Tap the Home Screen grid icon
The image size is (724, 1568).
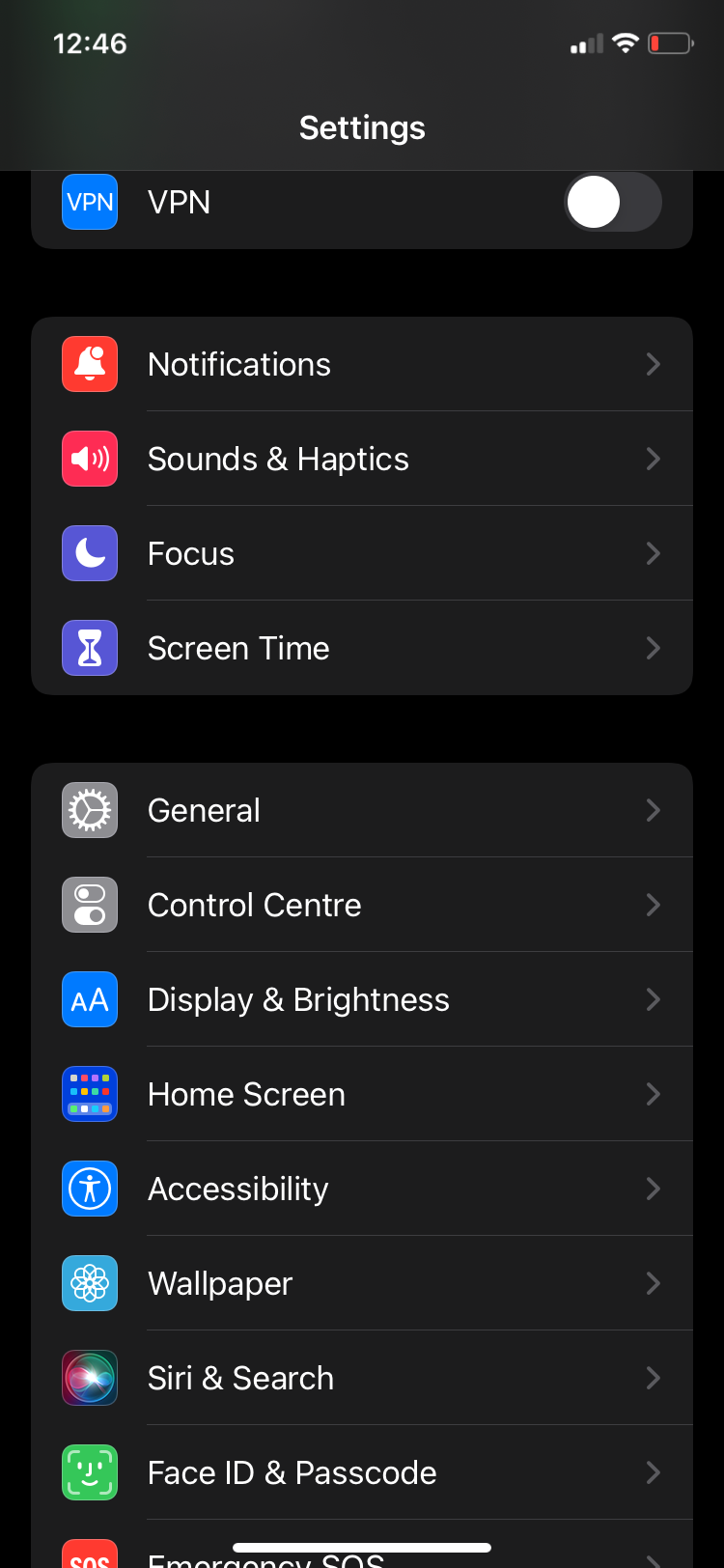point(89,1094)
